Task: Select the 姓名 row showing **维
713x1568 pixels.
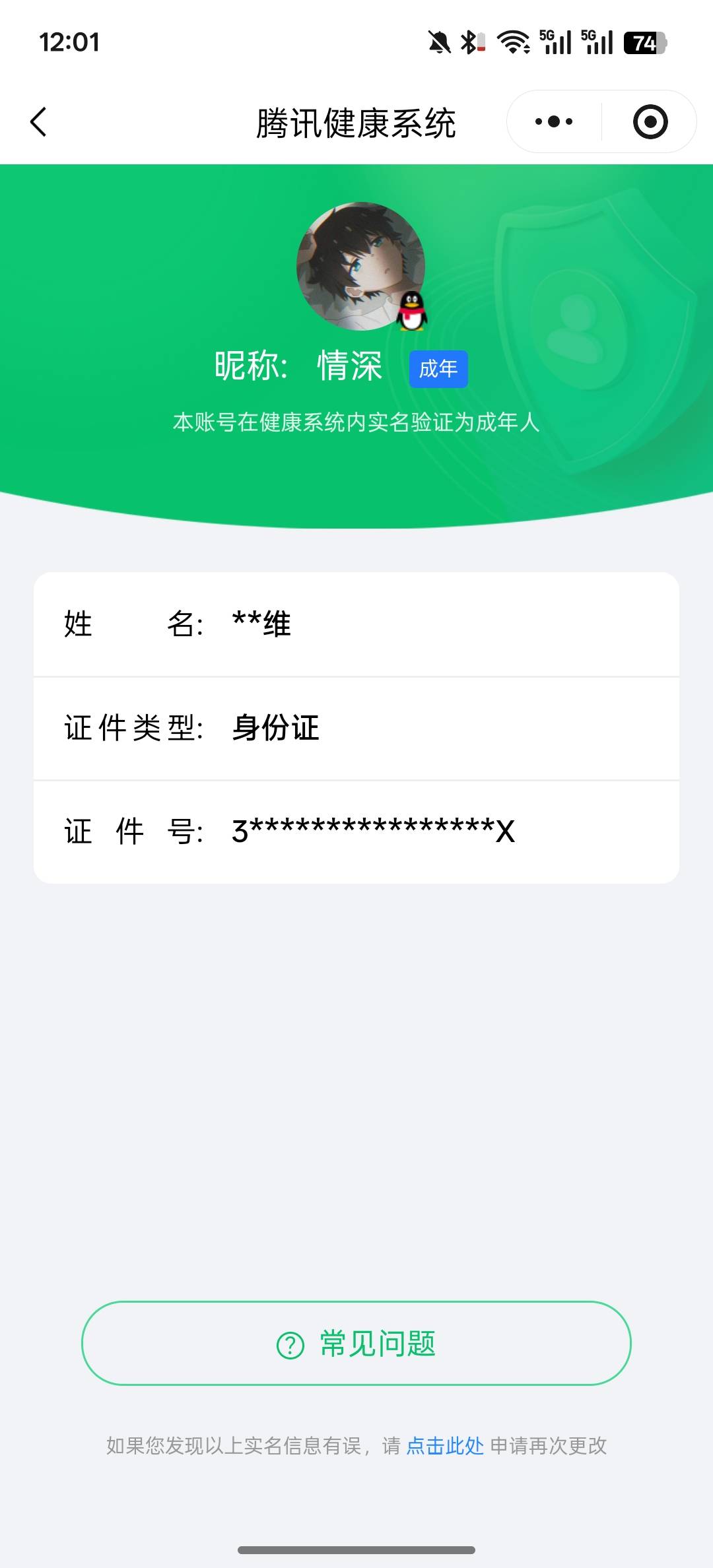Action: (356, 624)
